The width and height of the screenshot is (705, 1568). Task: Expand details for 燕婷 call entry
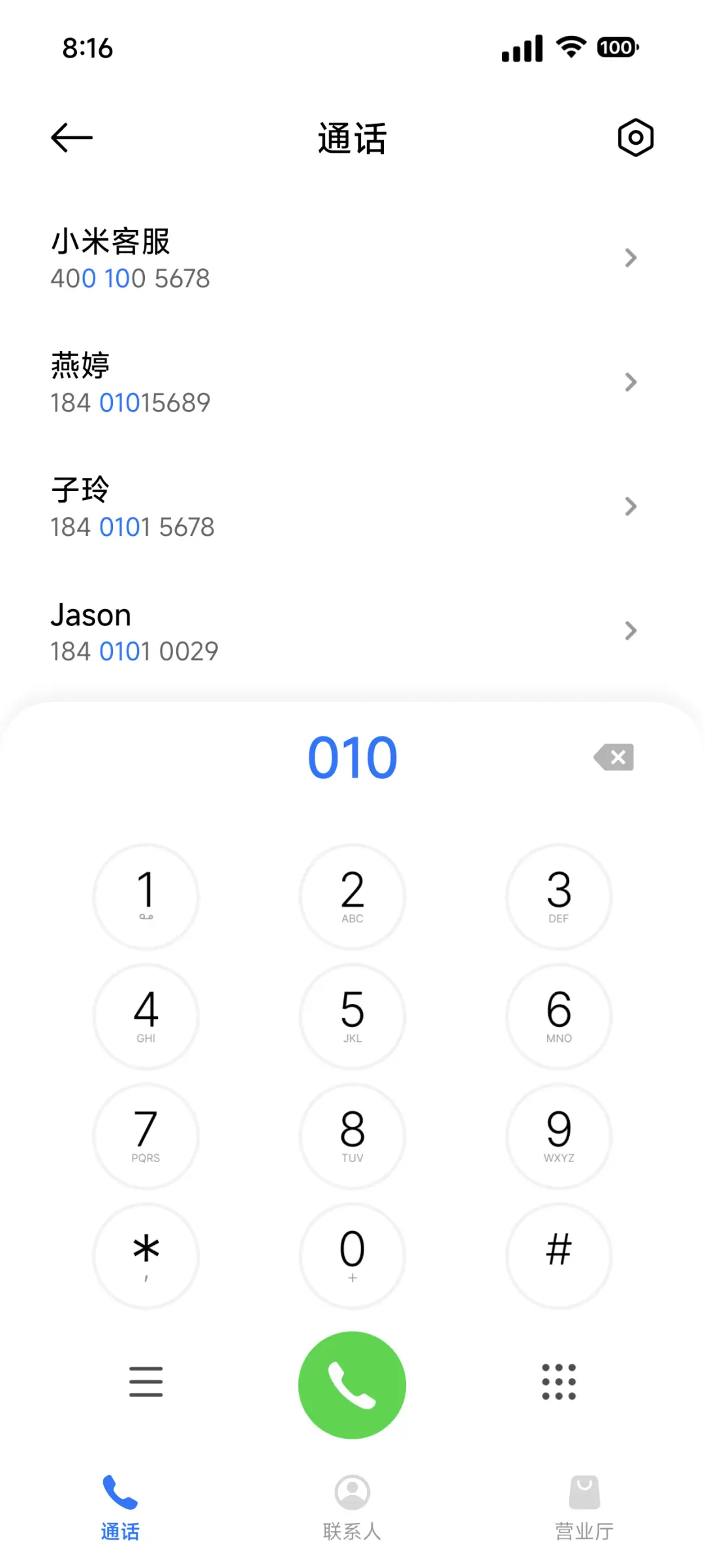(x=631, y=382)
